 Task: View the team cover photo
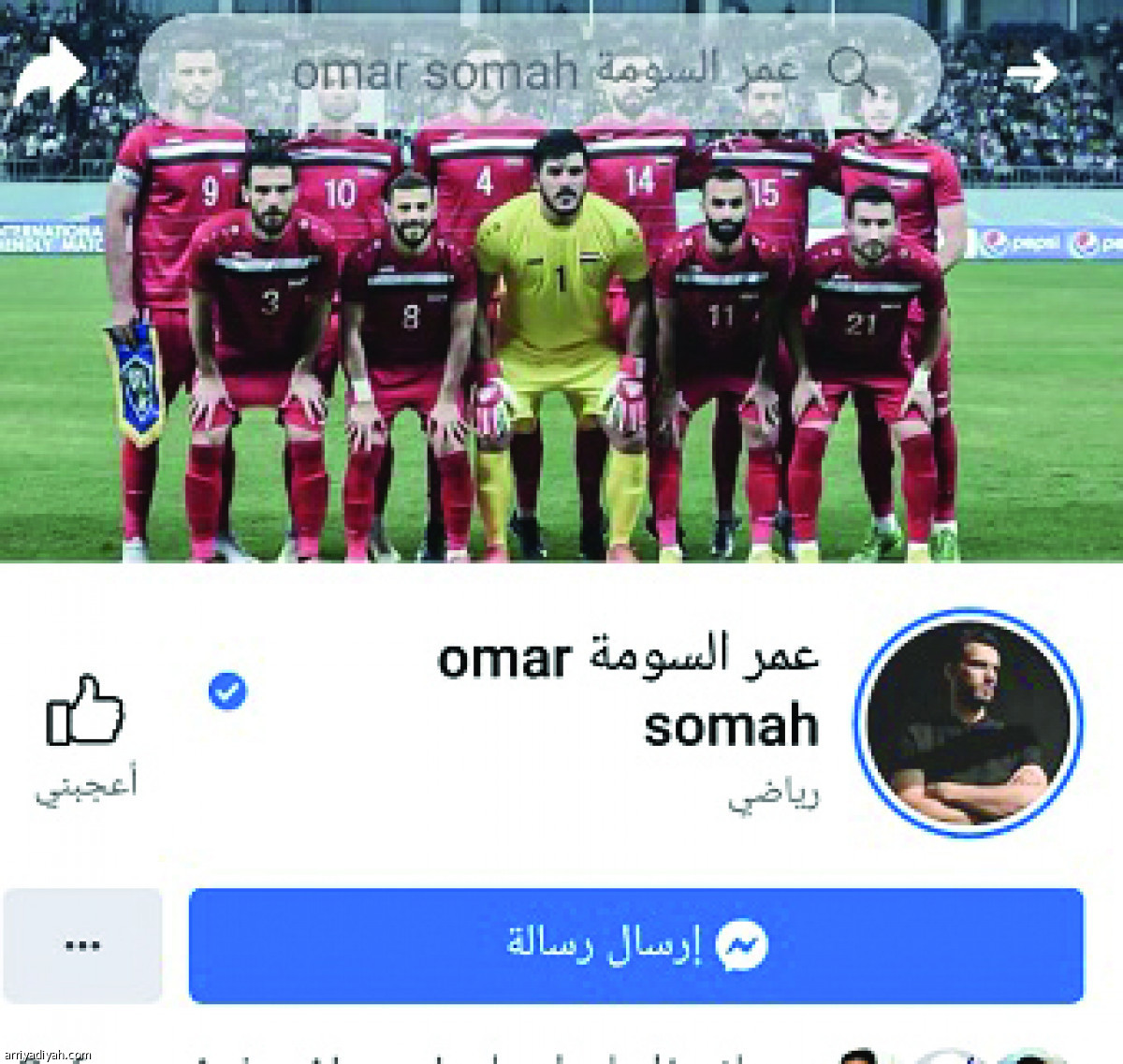coord(561,356)
